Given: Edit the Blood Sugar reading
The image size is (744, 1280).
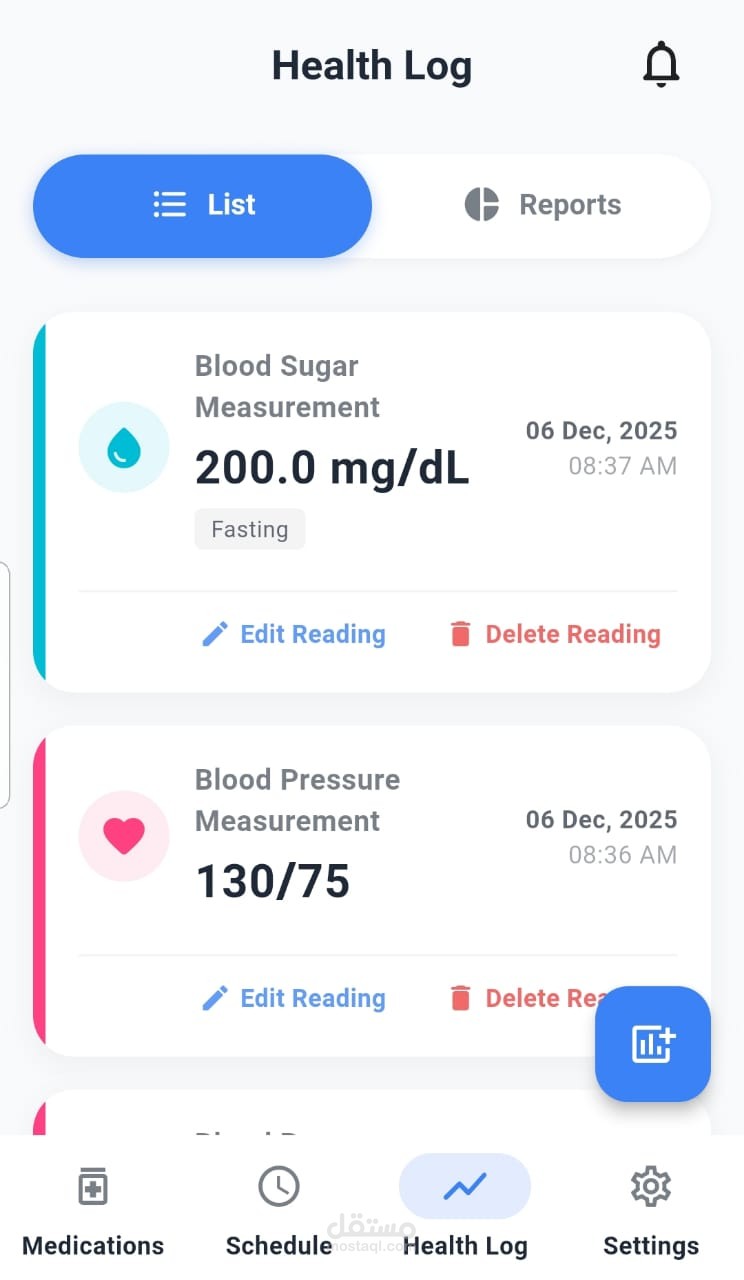Looking at the screenshot, I should pyautogui.click(x=294, y=634).
